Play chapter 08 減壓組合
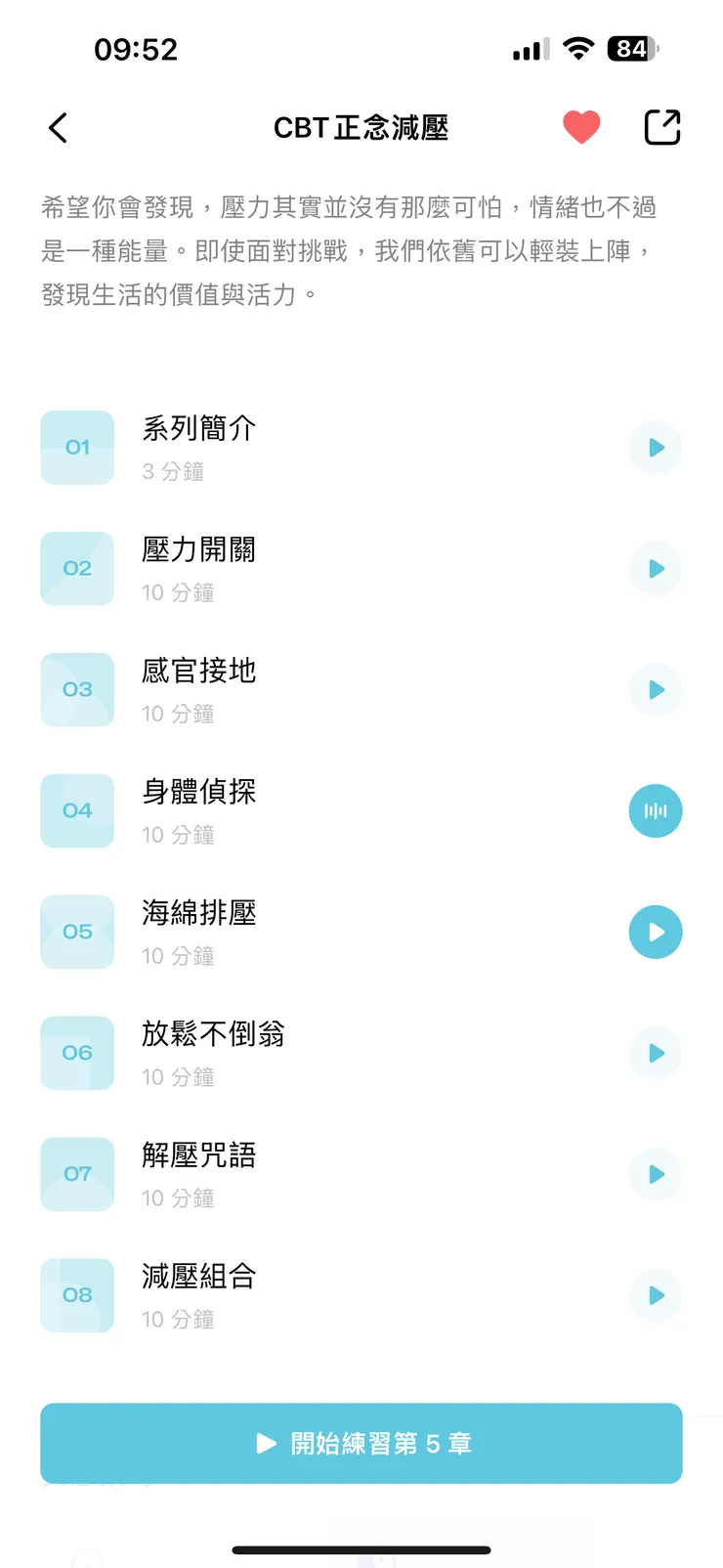The image size is (723, 1568). tap(656, 1296)
